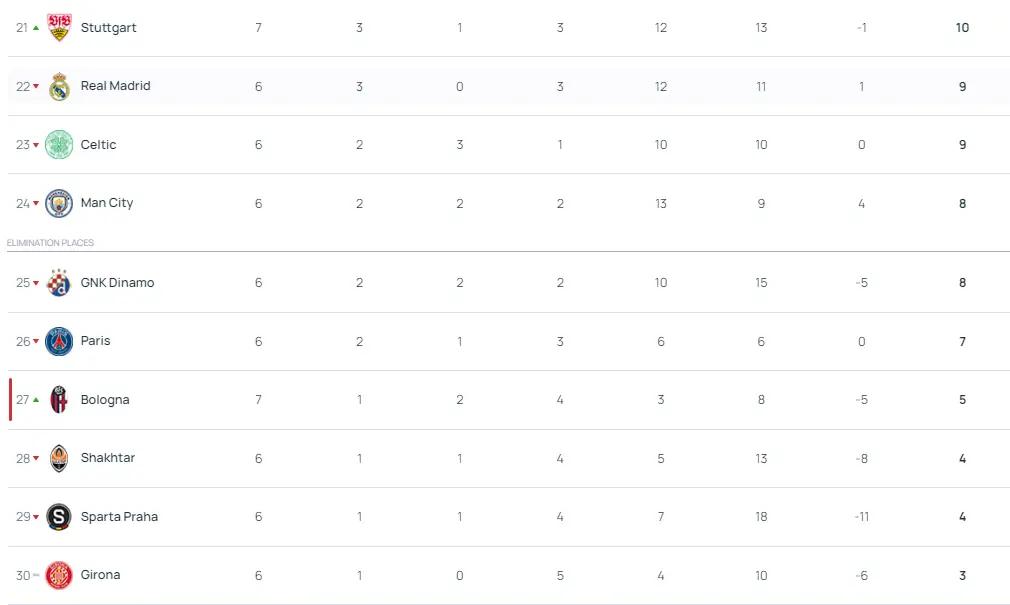View Shakhtar's team details
This screenshot has width=1010, height=605.
click(x=107, y=458)
